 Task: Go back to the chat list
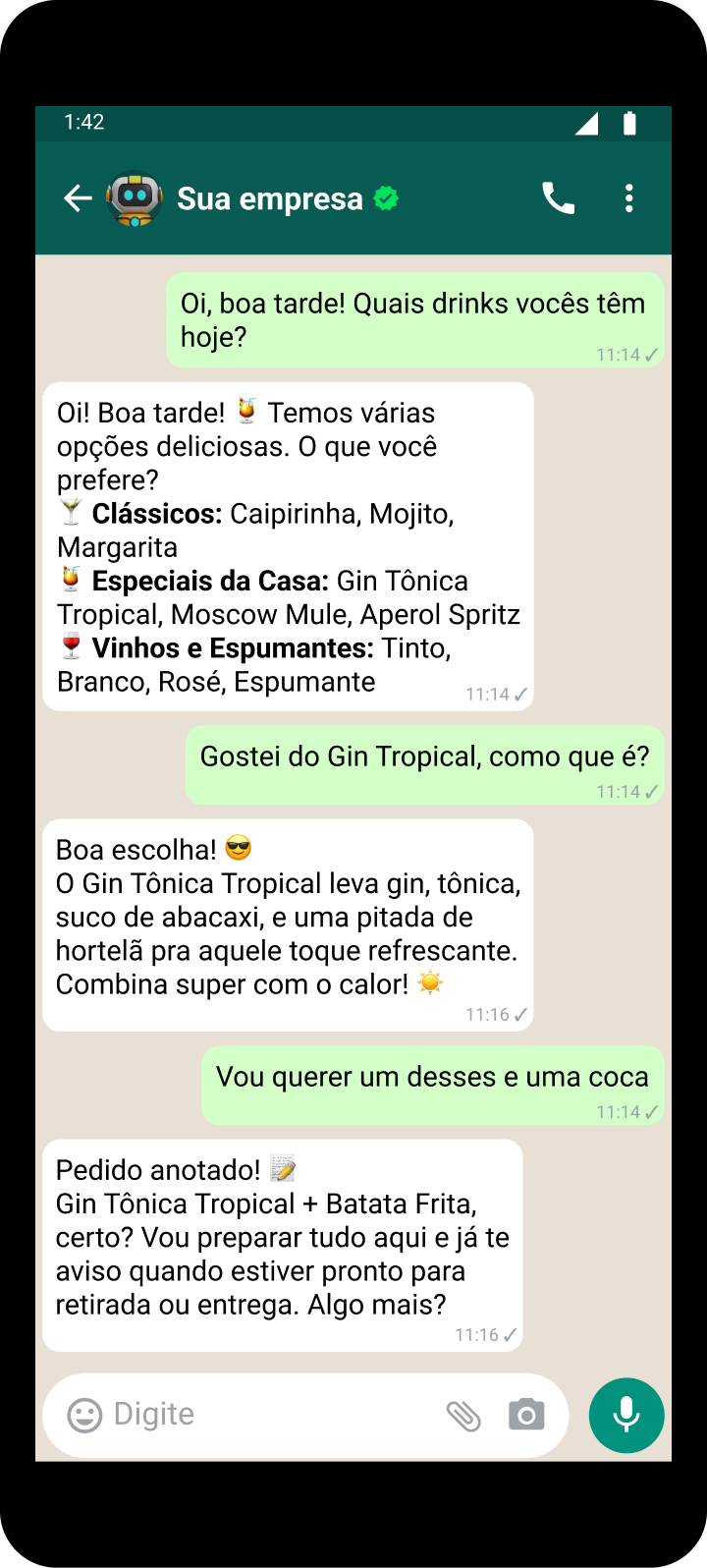[78, 199]
